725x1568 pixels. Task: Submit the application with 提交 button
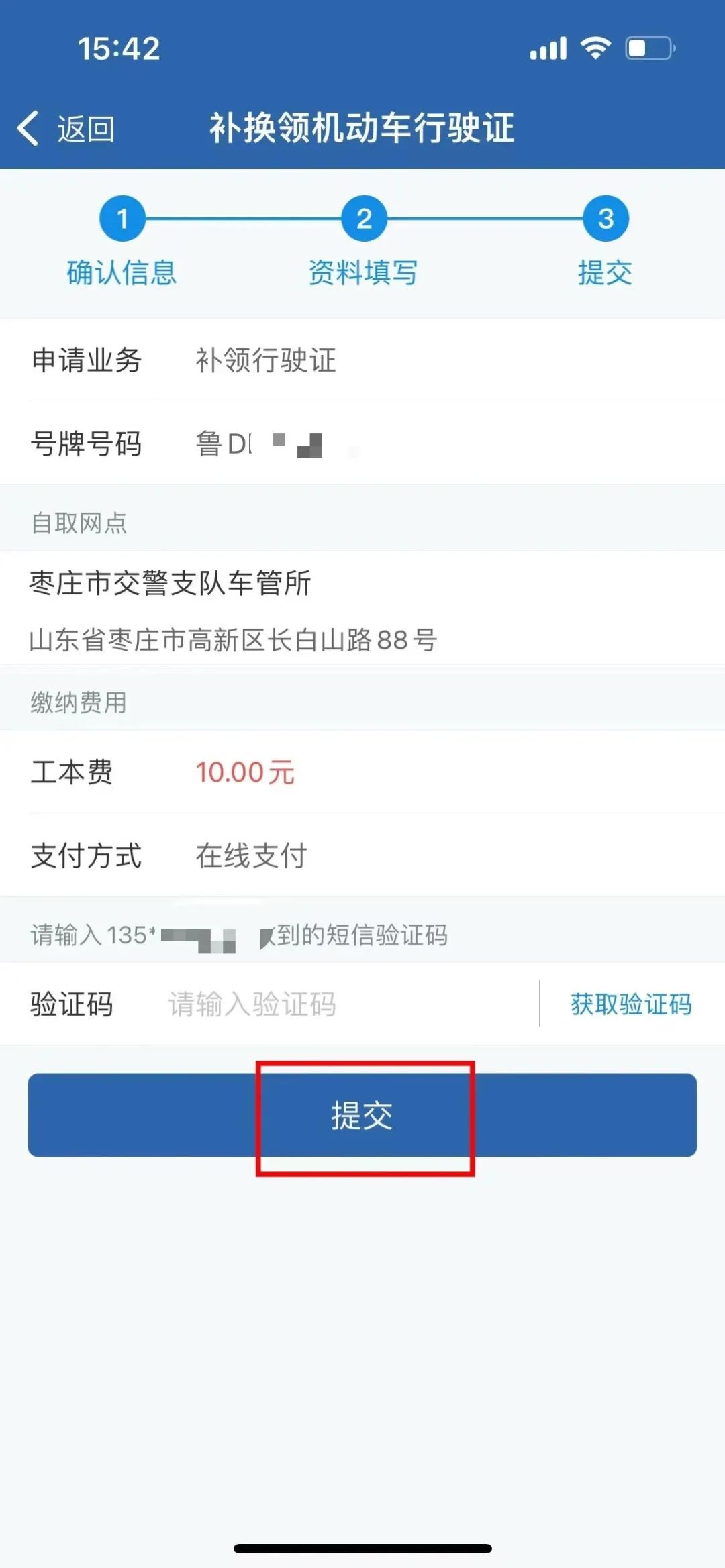pos(362,1115)
